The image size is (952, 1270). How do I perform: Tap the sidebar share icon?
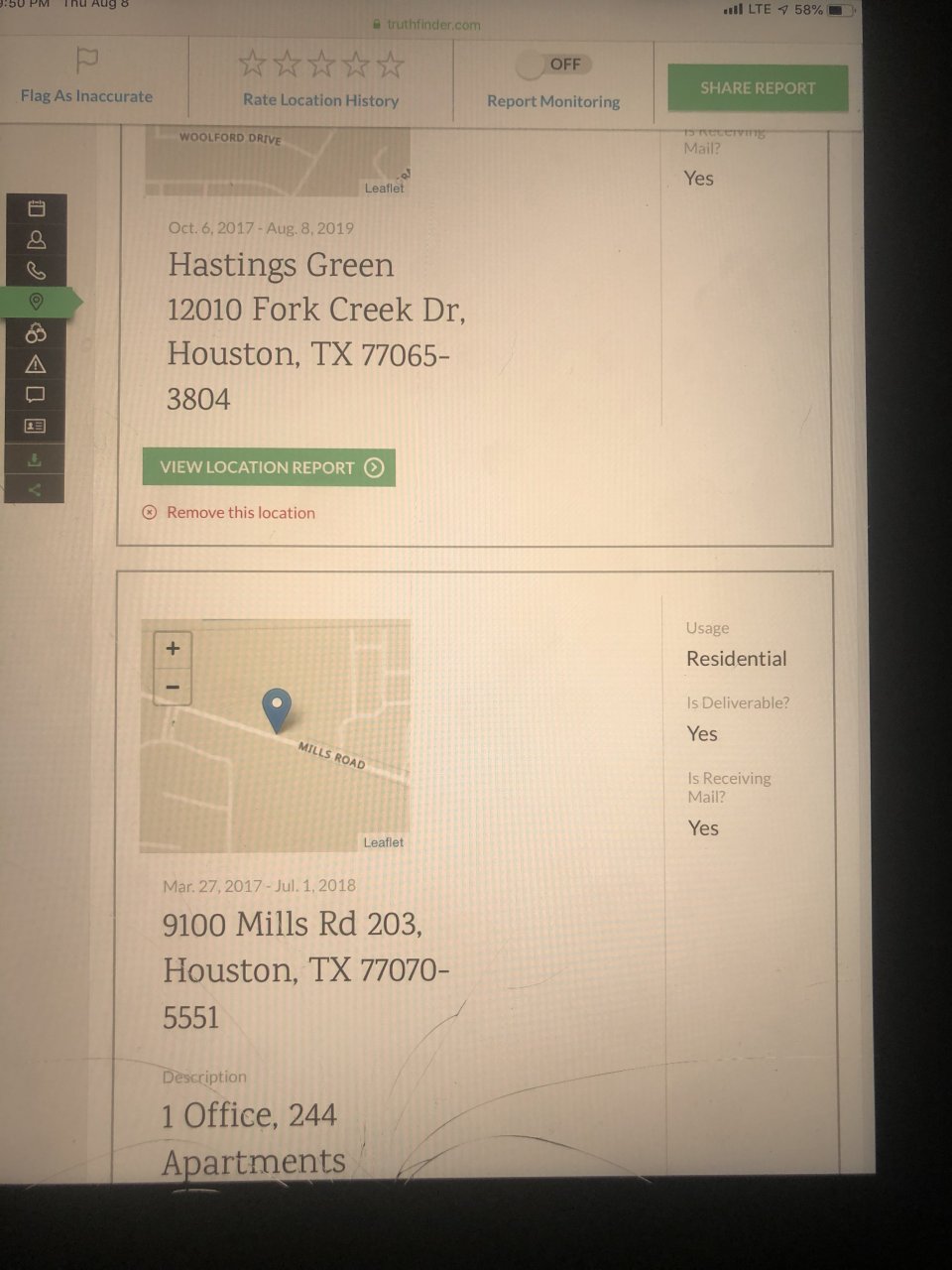36,489
